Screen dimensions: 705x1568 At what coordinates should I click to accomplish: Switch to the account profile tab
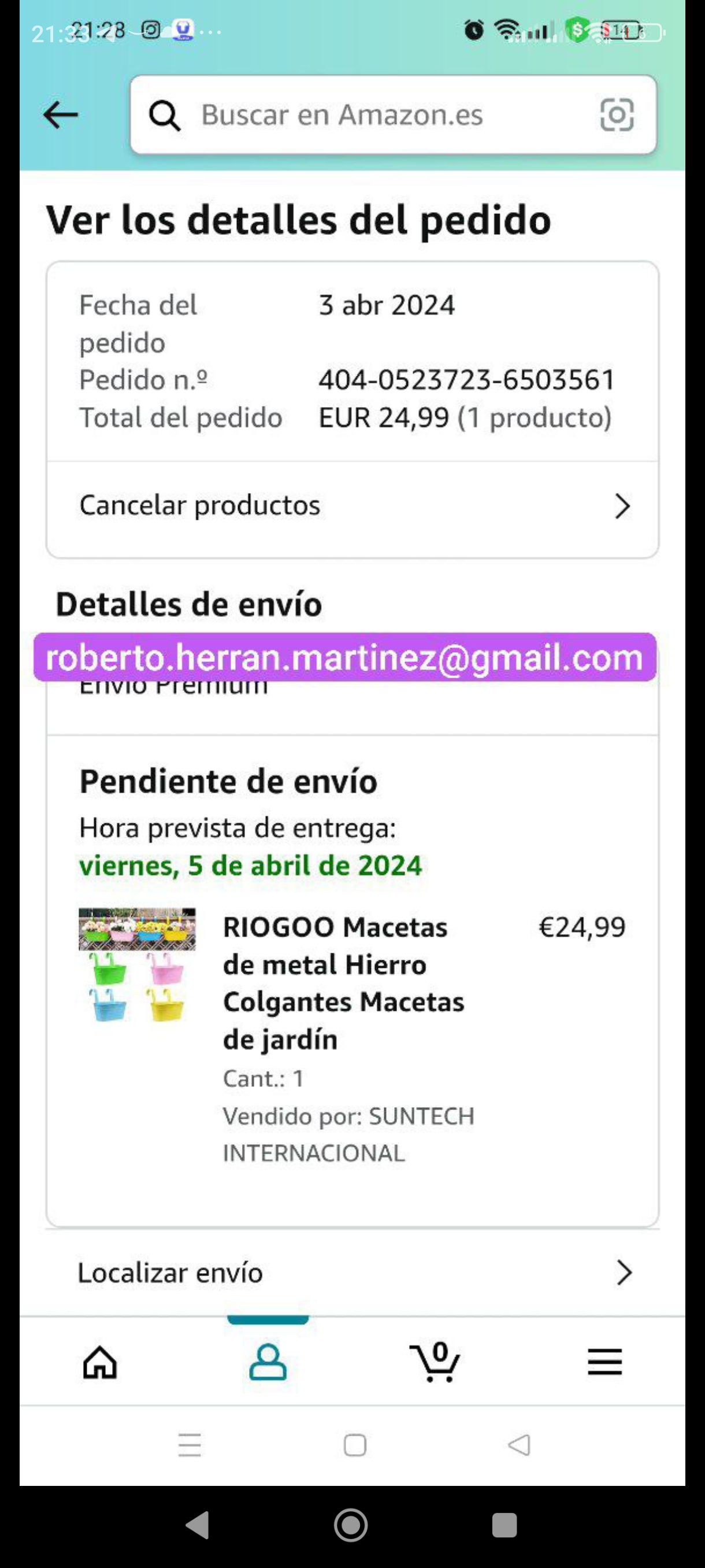(268, 1362)
